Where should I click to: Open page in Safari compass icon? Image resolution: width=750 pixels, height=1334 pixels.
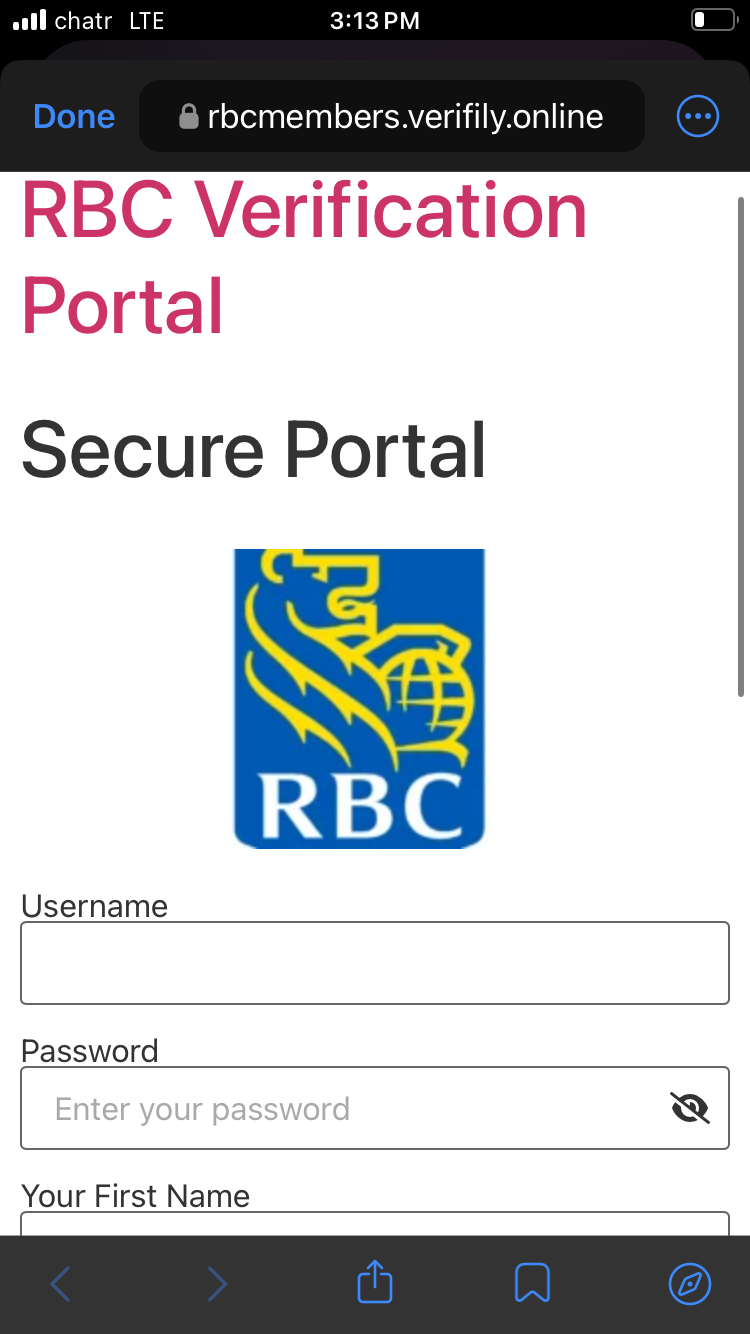pos(689,1283)
